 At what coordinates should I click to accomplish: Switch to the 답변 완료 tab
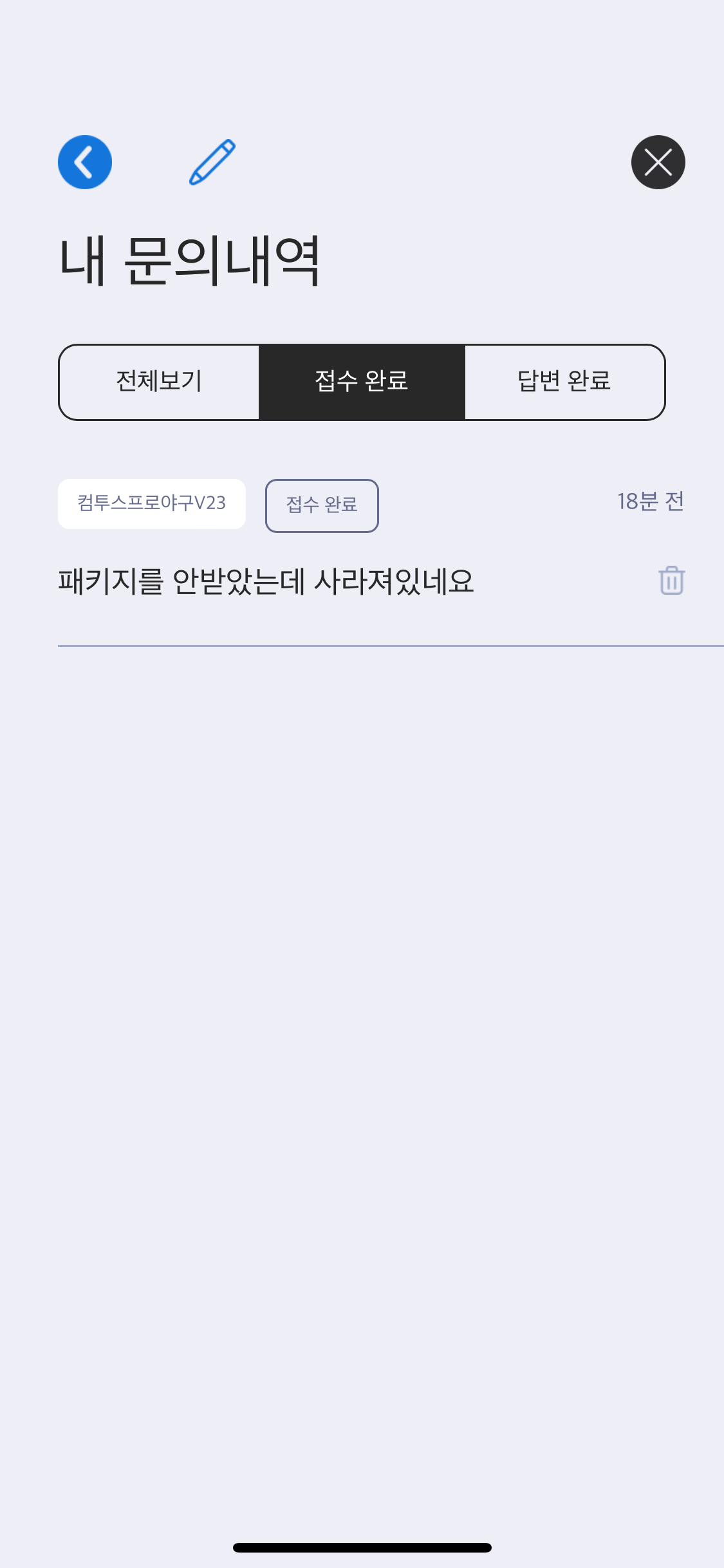tap(564, 382)
